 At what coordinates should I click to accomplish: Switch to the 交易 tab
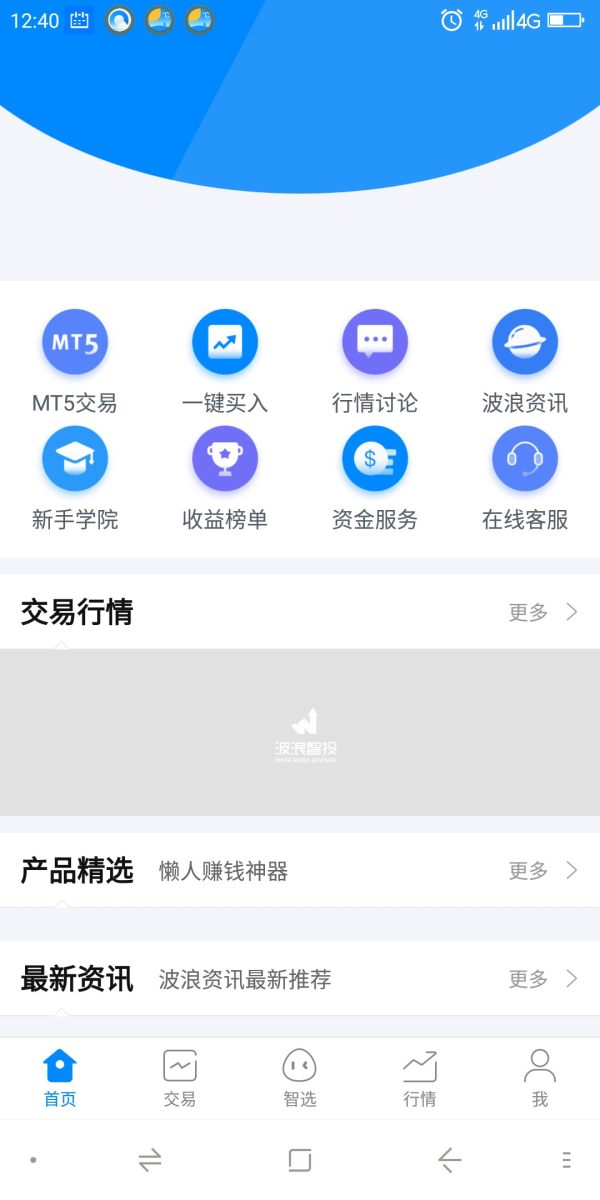180,1077
